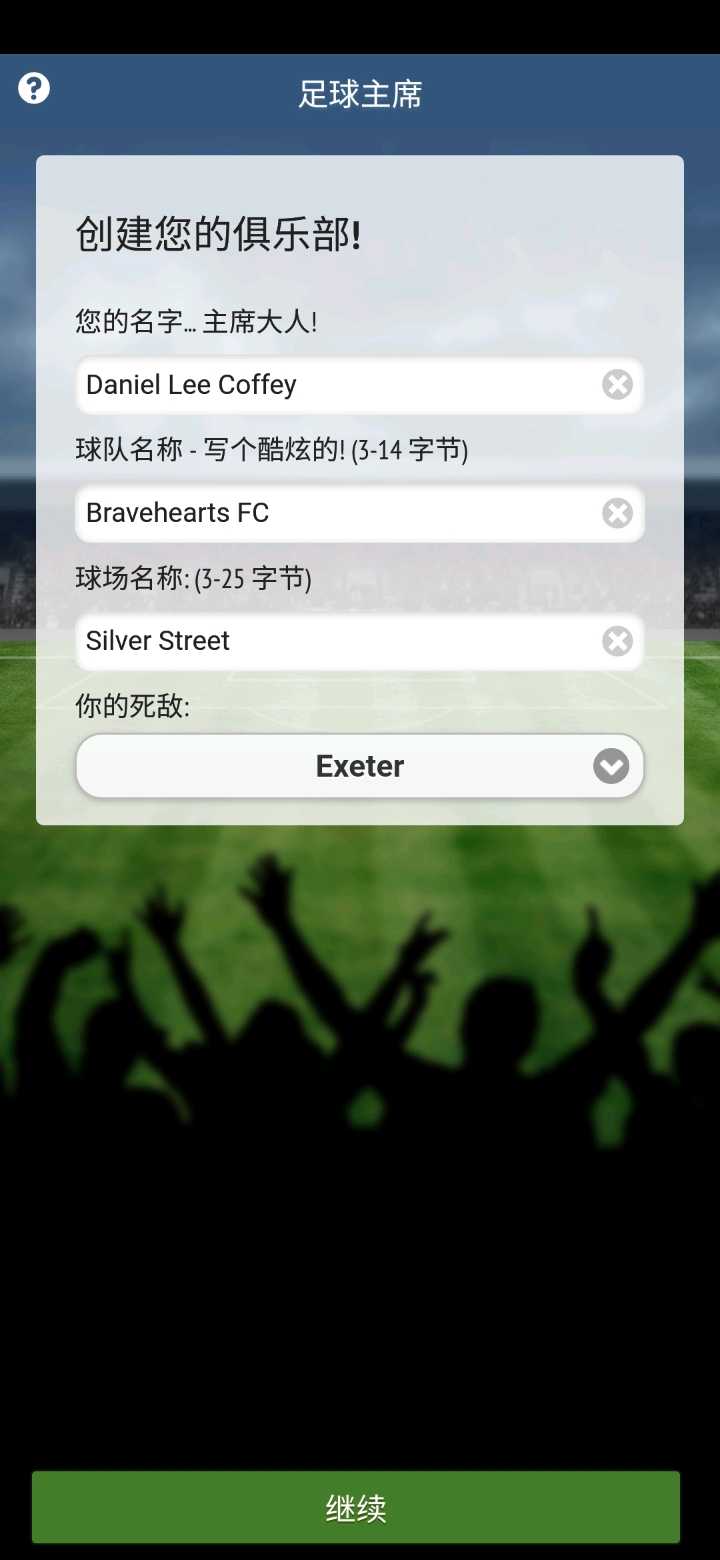Viewport: 720px width, 1560px height.
Task: Clear the Bravehearts FC team name
Action: pos(617,513)
